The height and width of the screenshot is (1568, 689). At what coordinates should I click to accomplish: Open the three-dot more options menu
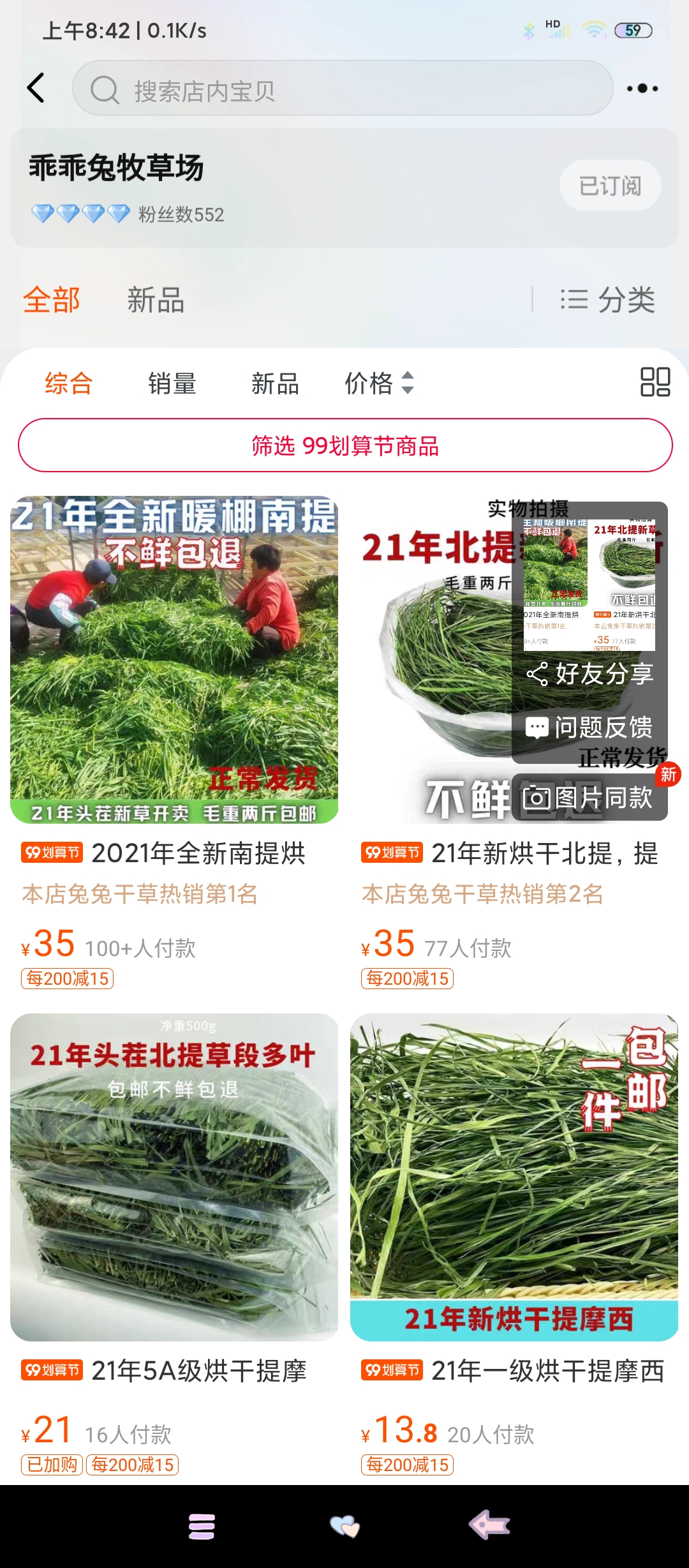(x=642, y=88)
